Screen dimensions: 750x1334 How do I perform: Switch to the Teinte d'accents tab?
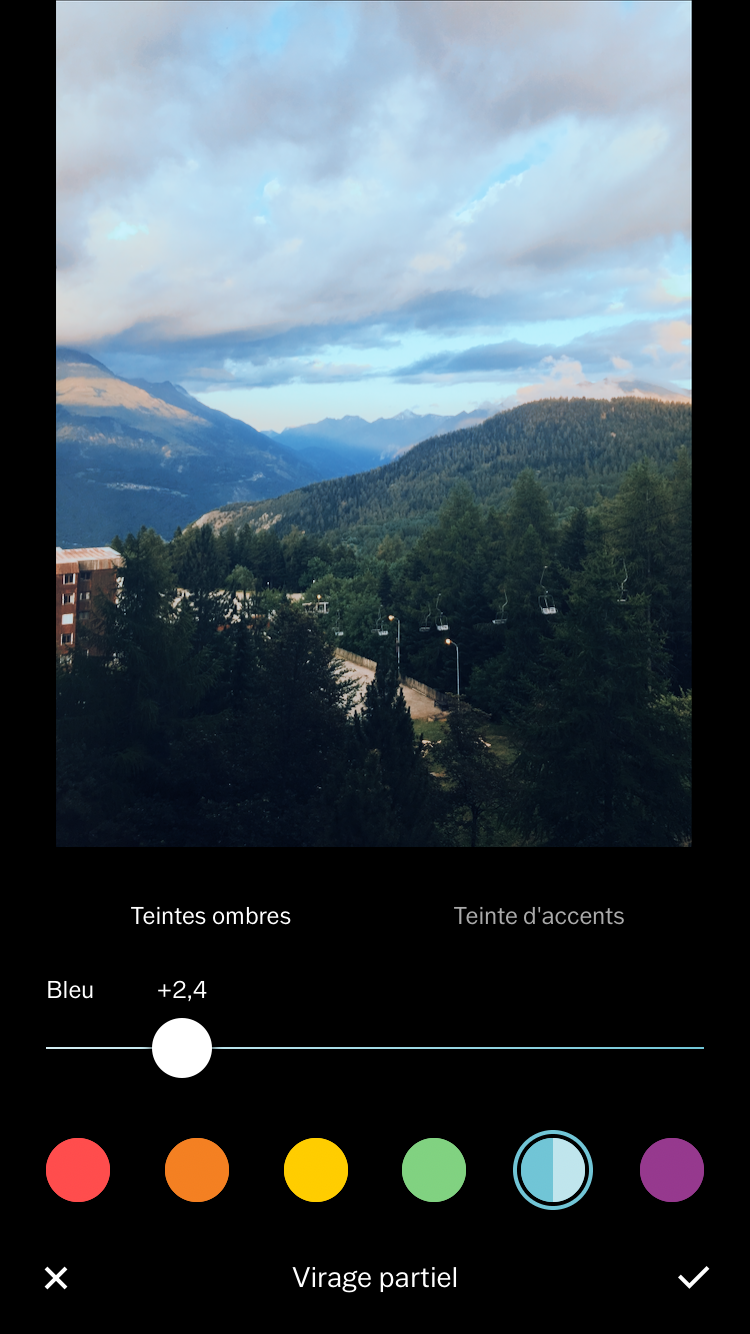coord(538,916)
